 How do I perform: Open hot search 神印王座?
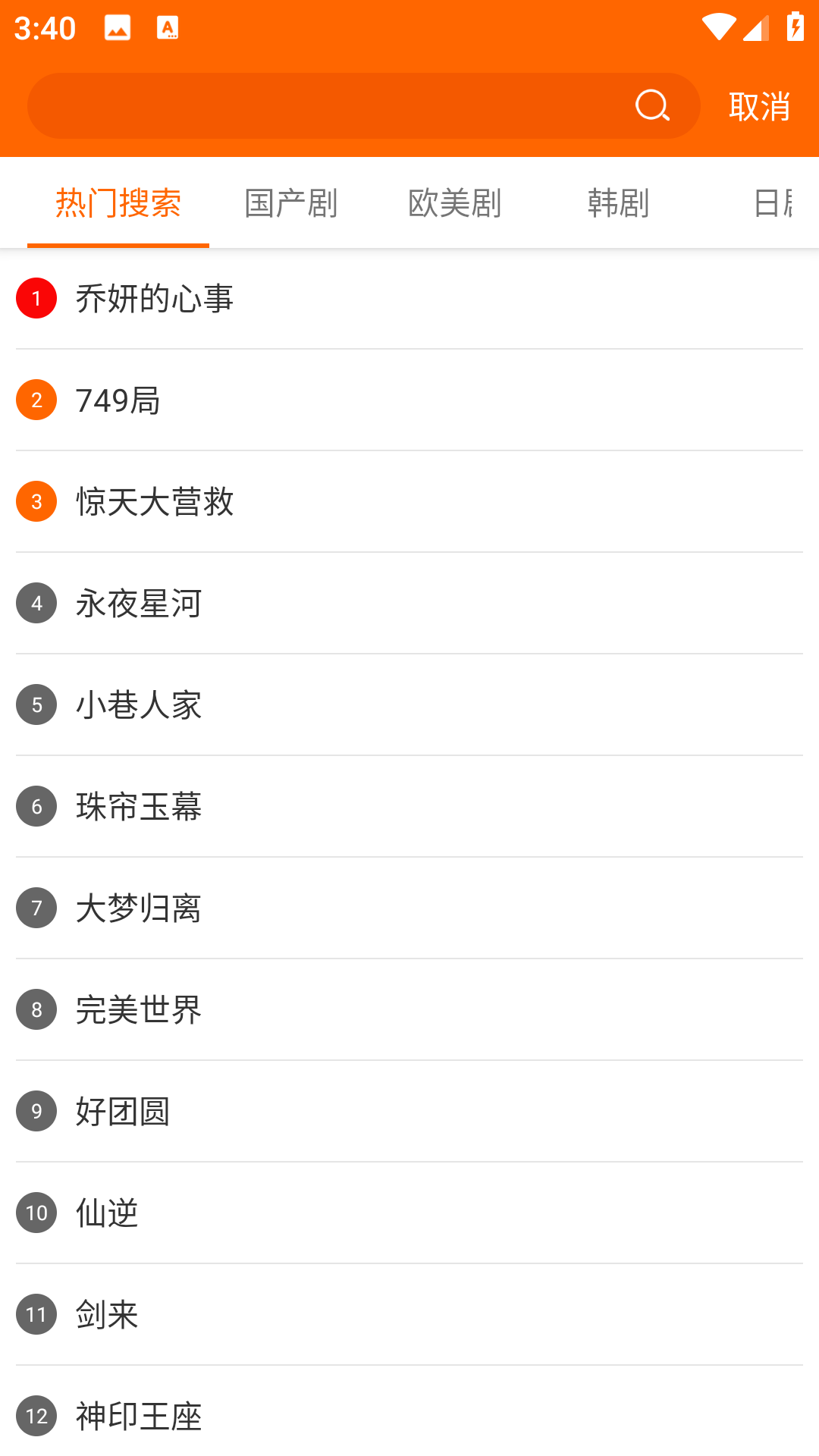pyautogui.click(x=139, y=1415)
